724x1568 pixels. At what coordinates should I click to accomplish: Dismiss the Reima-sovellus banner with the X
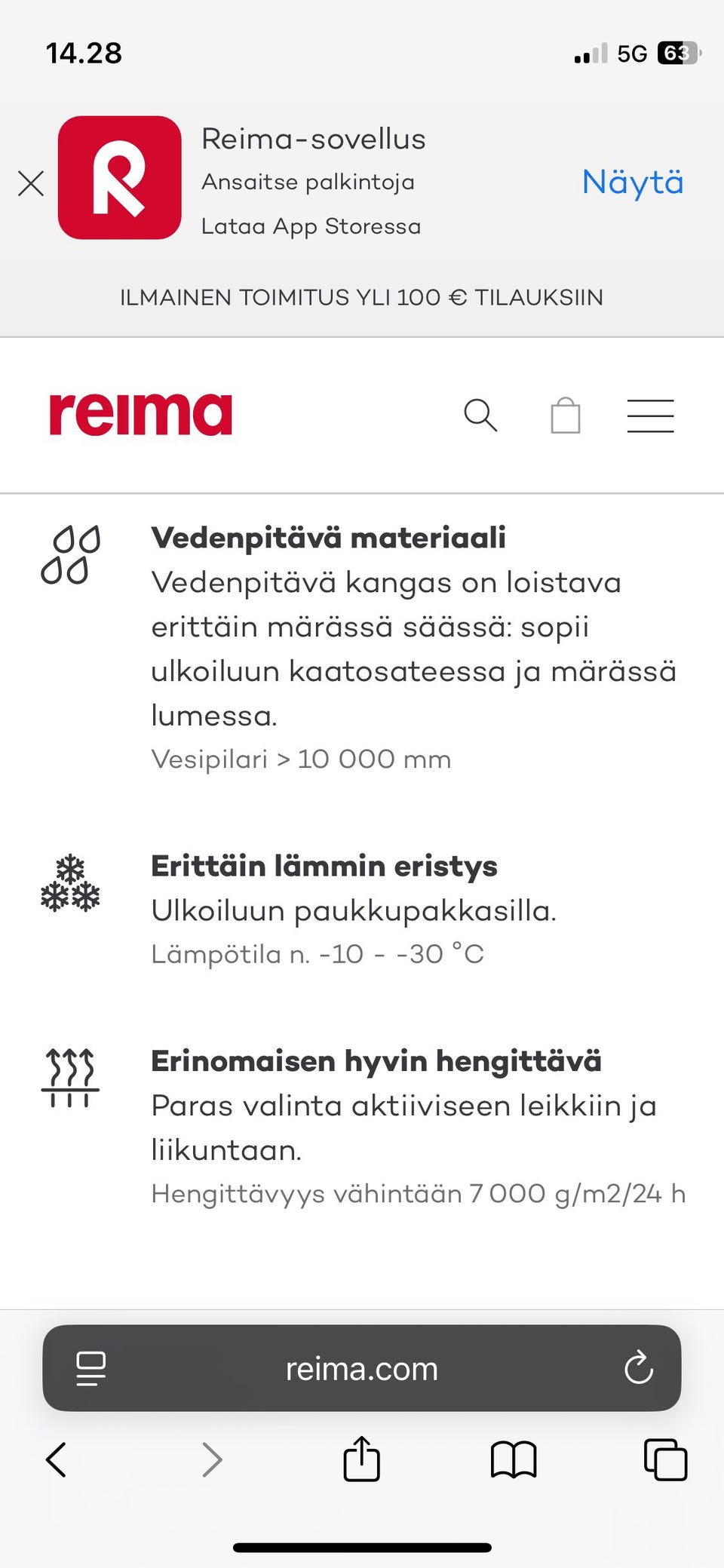31,183
